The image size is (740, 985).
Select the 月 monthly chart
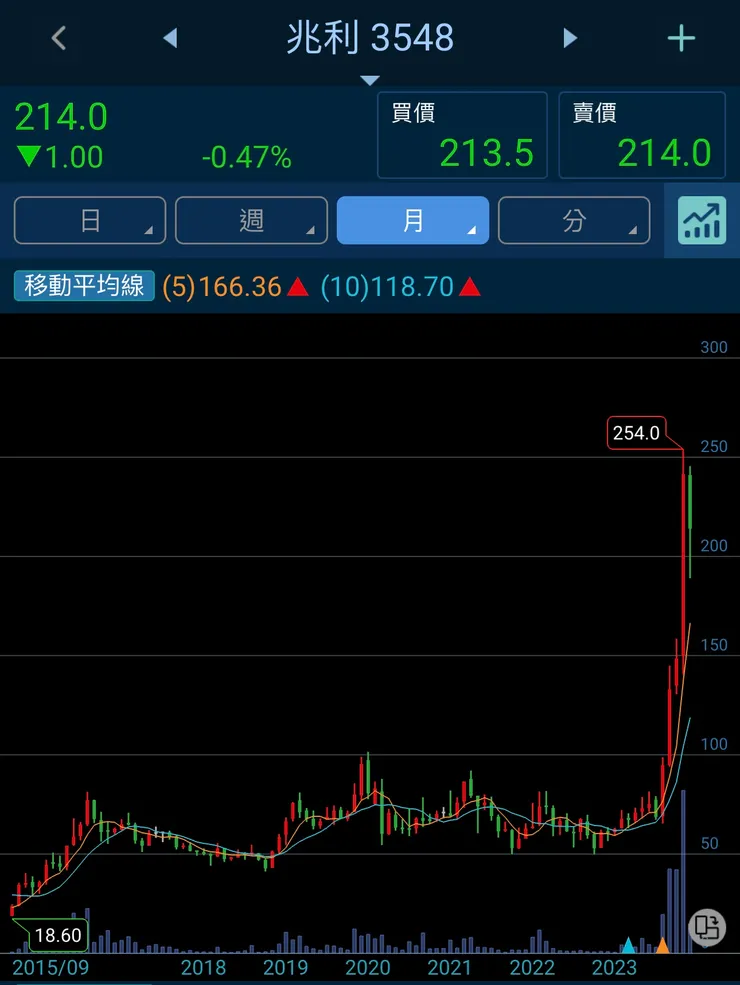tap(413, 220)
